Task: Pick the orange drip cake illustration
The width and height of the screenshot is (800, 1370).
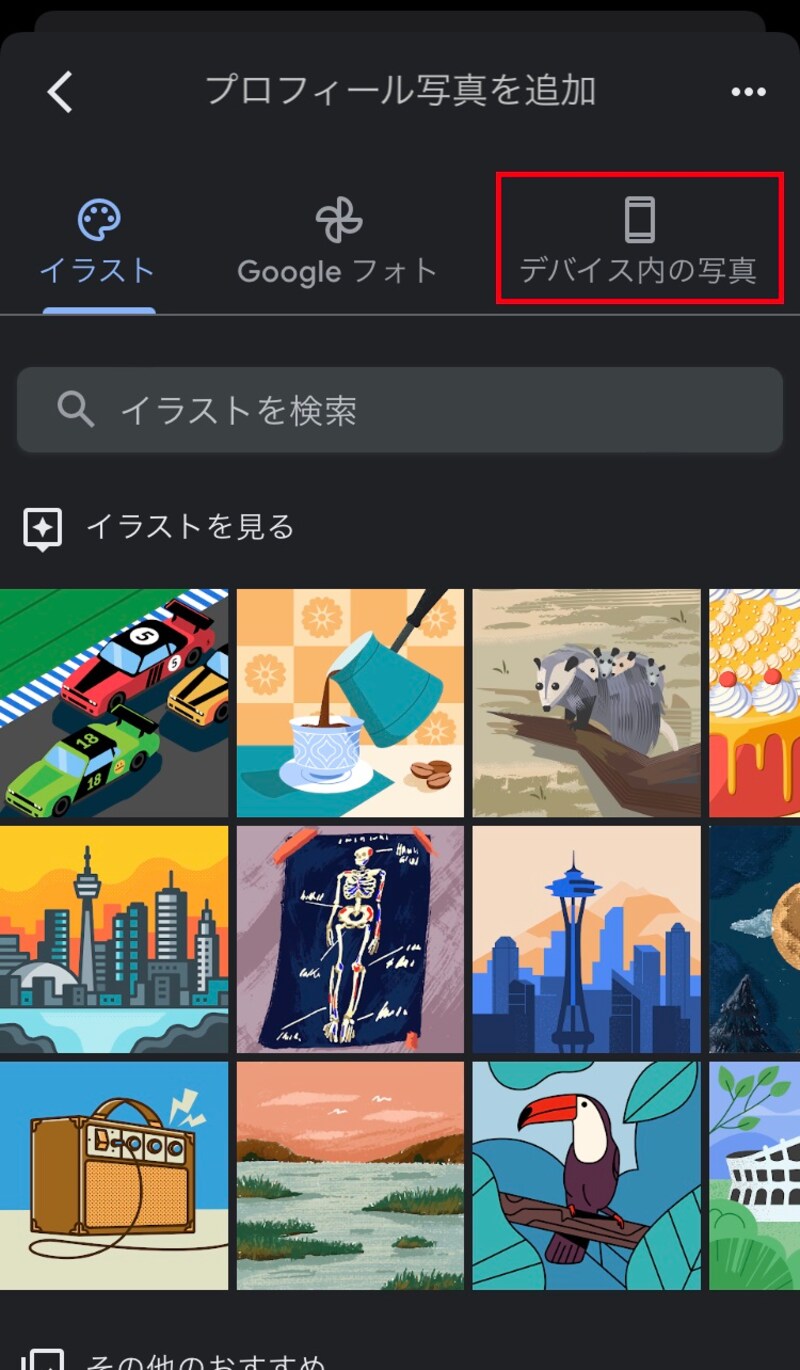Action: (x=755, y=703)
